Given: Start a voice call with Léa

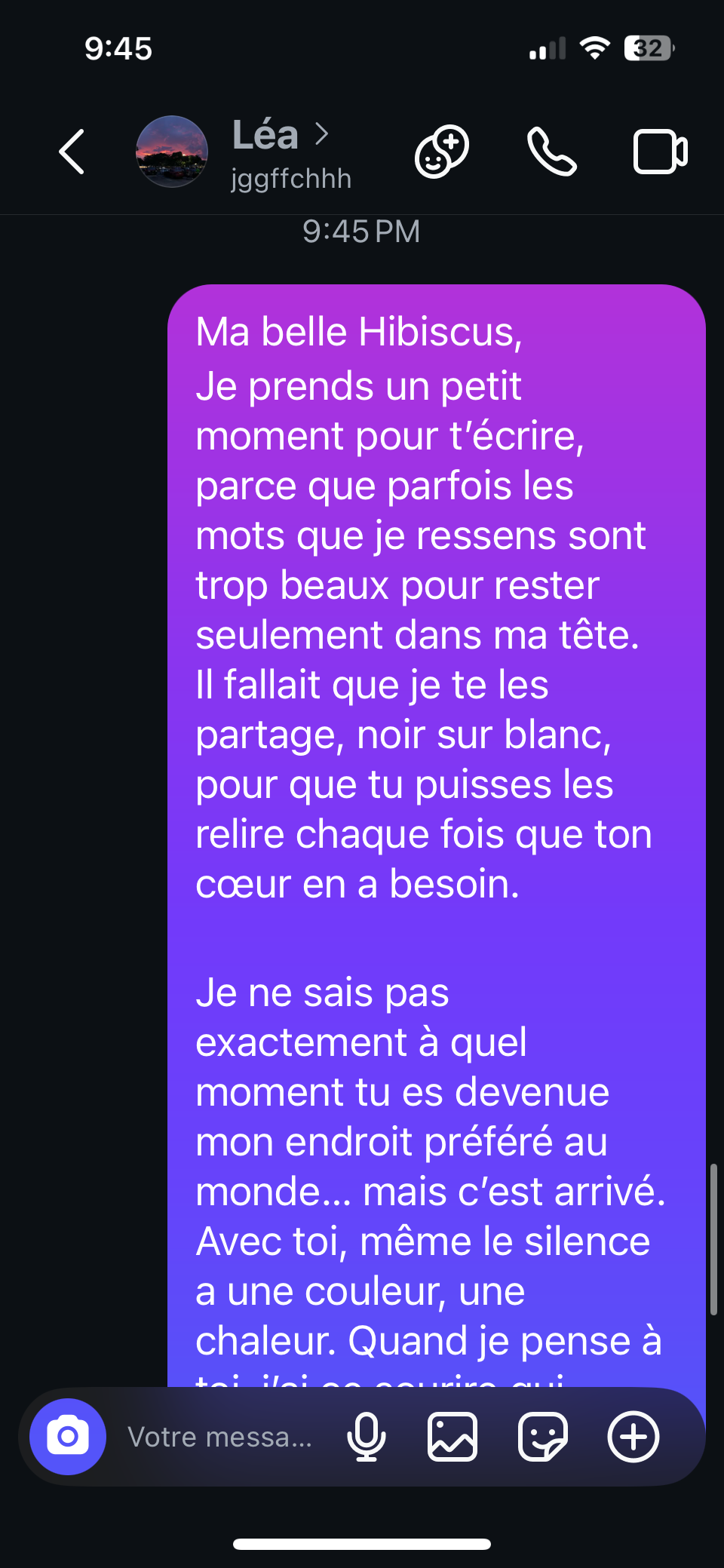Looking at the screenshot, I should click(x=552, y=152).
